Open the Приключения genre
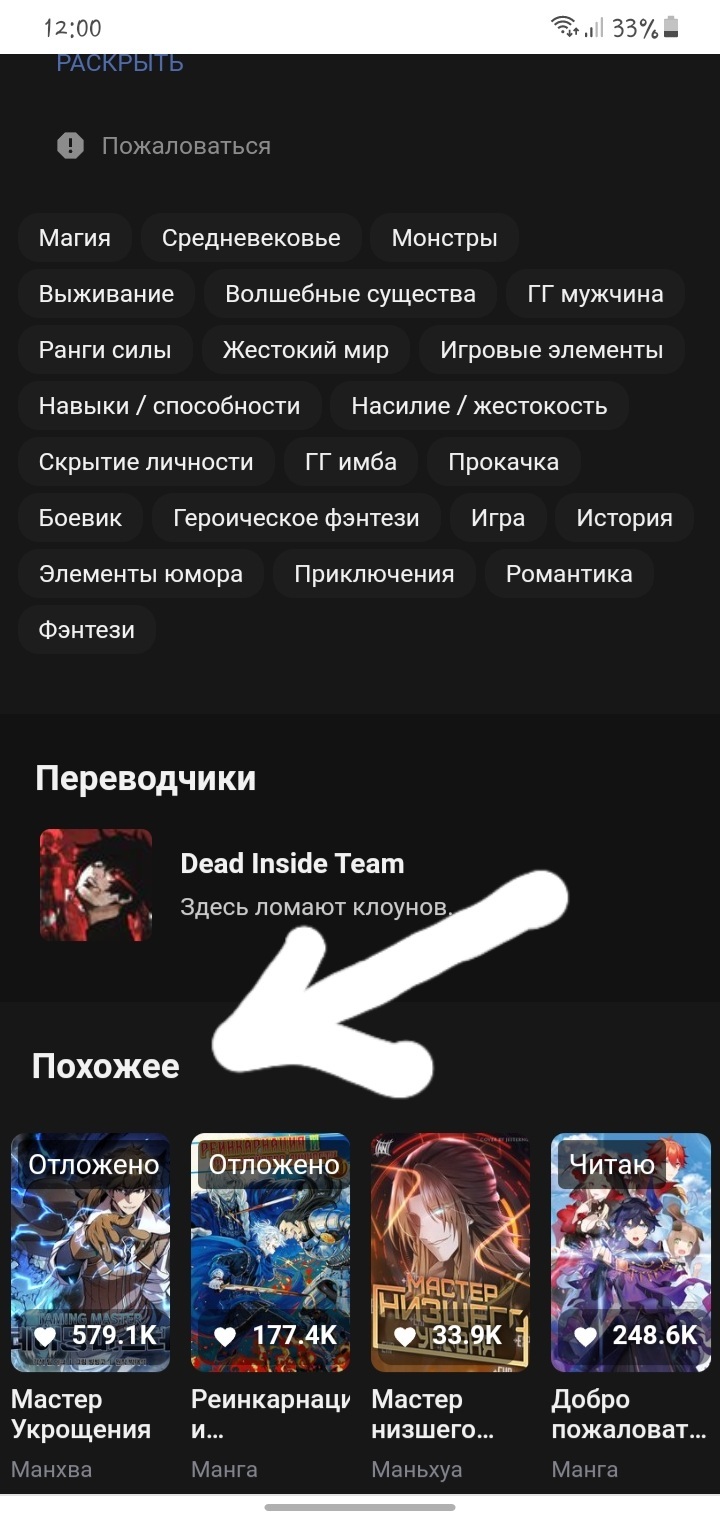Viewport: 720px width, 1520px height. 374,574
